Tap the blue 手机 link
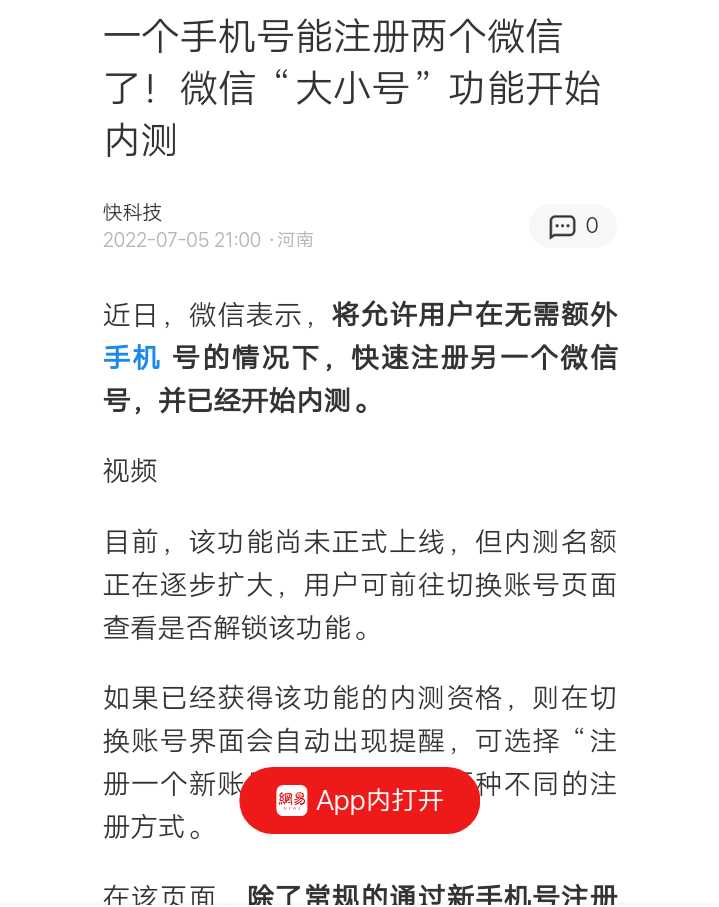This screenshot has width=719, height=907. coord(132,358)
